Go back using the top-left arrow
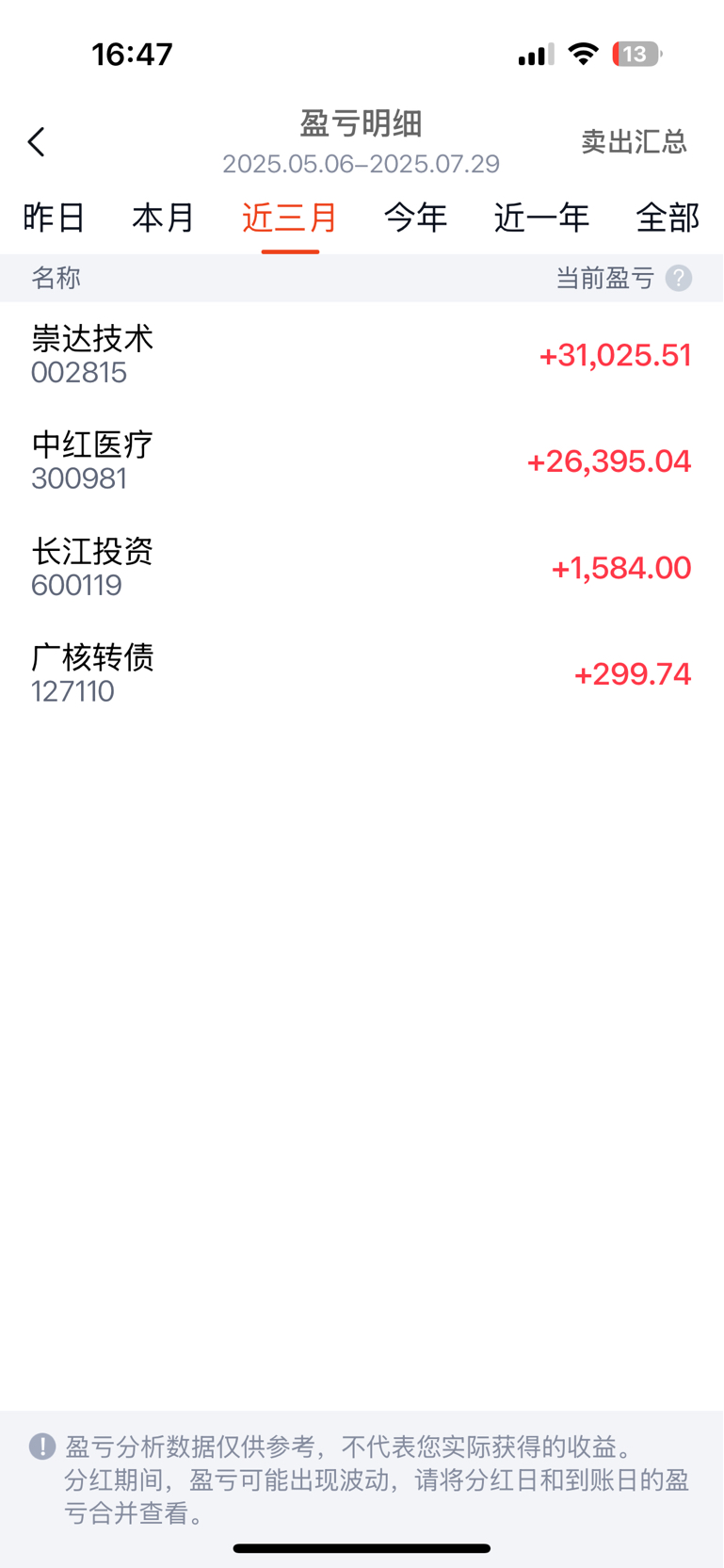 37,142
